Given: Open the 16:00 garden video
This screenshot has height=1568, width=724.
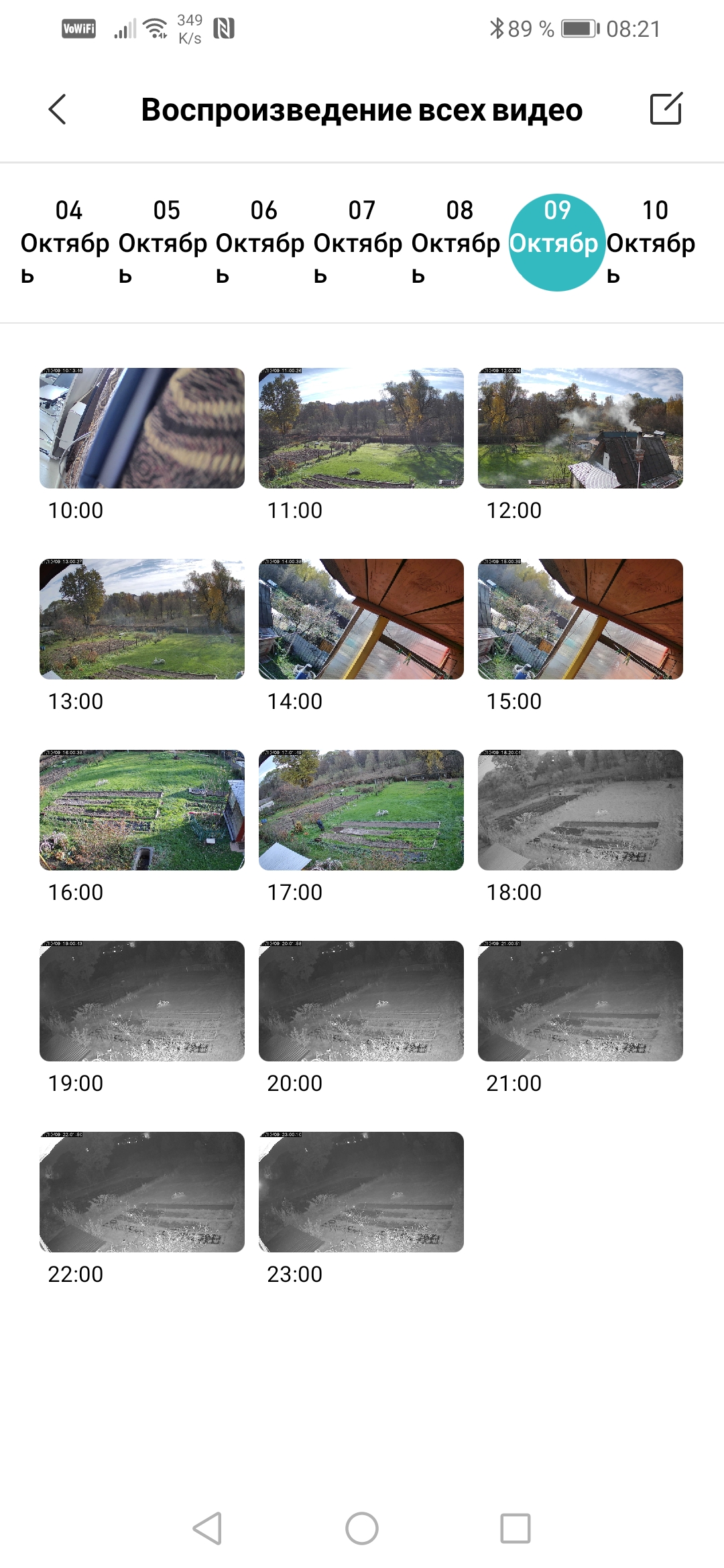Looking at the screenshot, I should [142, 810].
